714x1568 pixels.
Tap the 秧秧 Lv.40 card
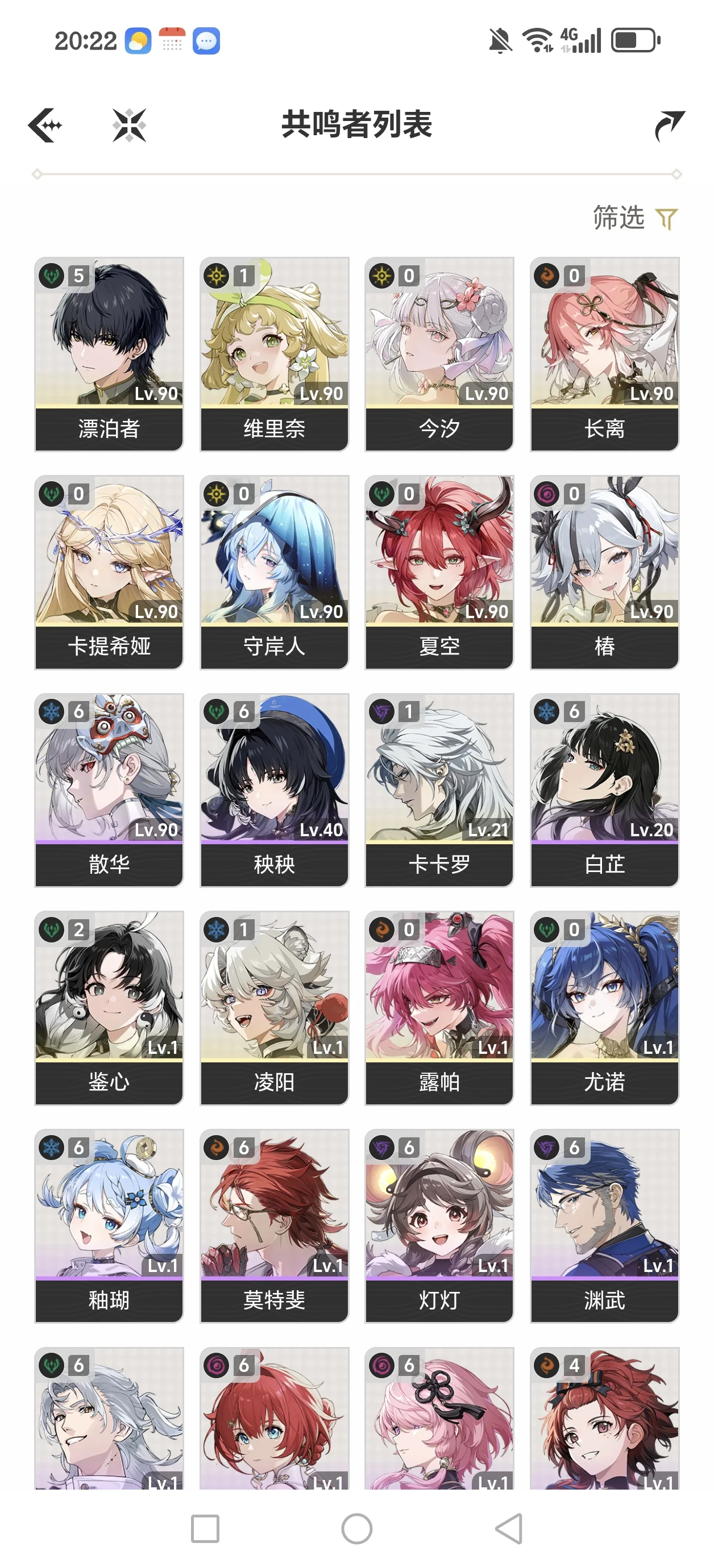coord(274,790)
